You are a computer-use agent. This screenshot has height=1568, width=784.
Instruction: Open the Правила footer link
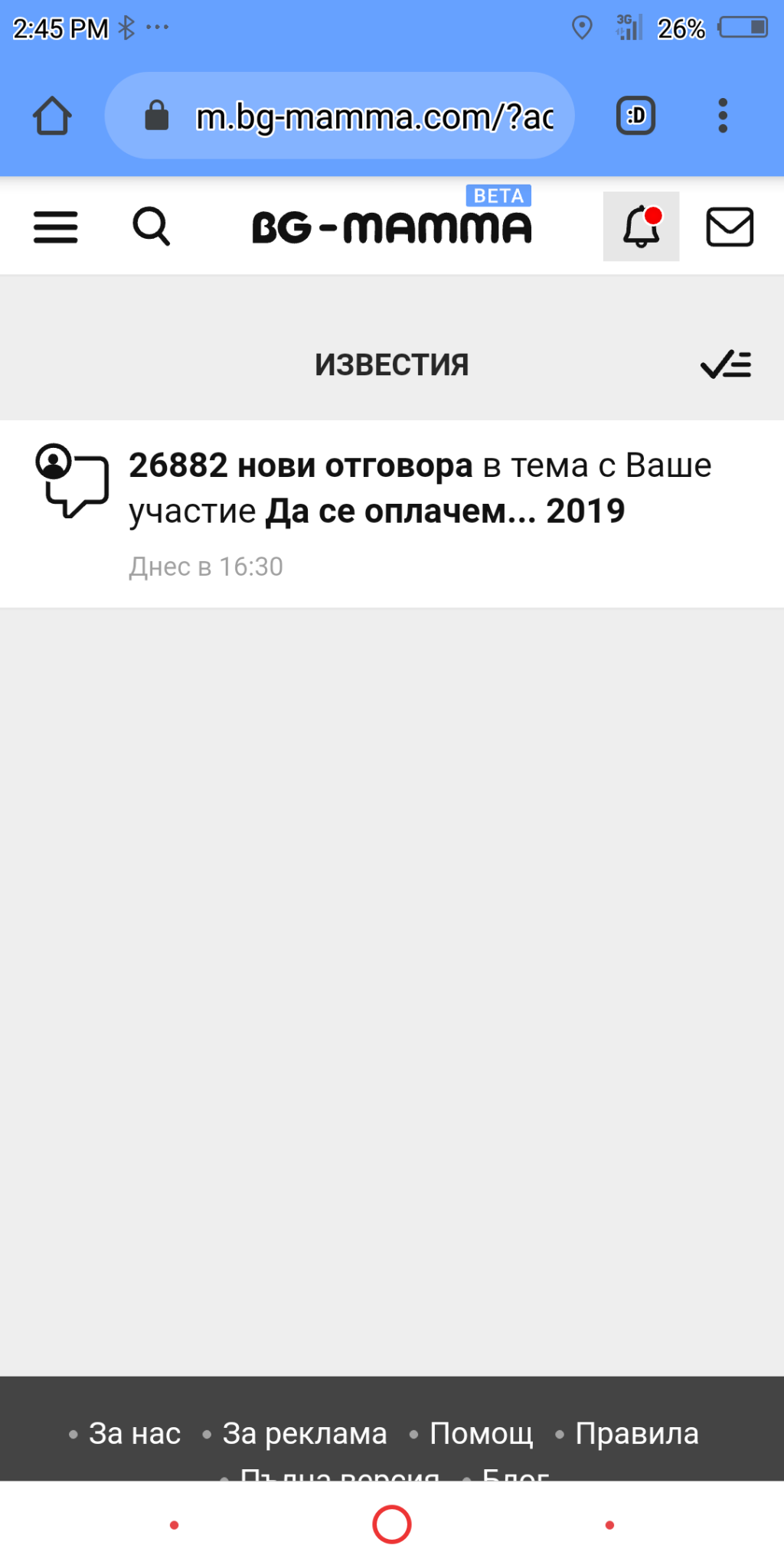637,1433
